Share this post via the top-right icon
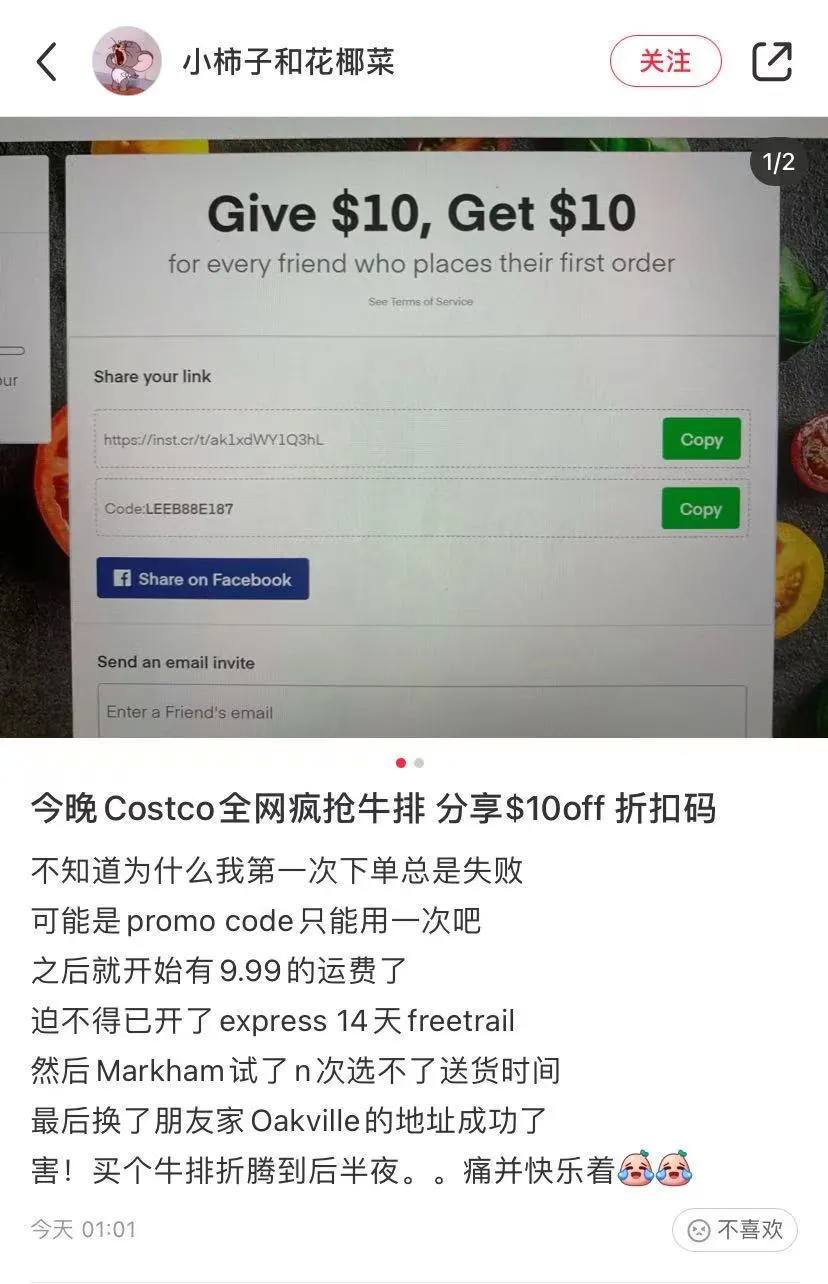828x1284 pixels. pyautogui.click(x=771, y=62)
